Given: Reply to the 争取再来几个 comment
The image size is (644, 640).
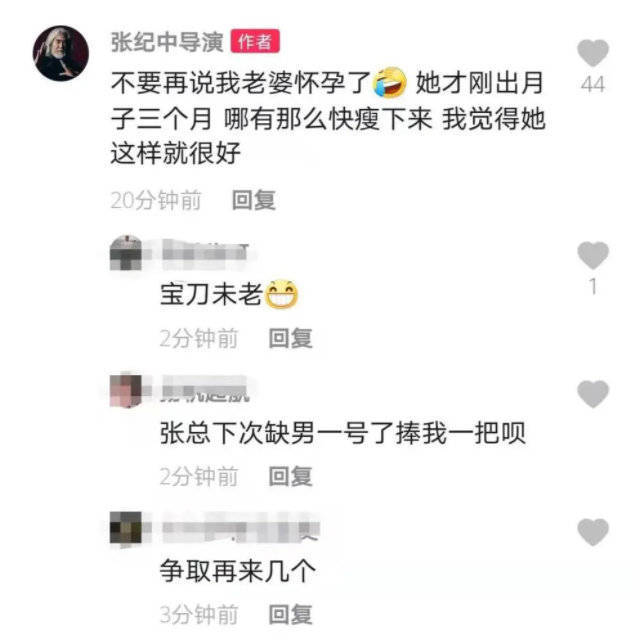Looking at the screenshot, I should pyautogui.click(x=290, y=613).
